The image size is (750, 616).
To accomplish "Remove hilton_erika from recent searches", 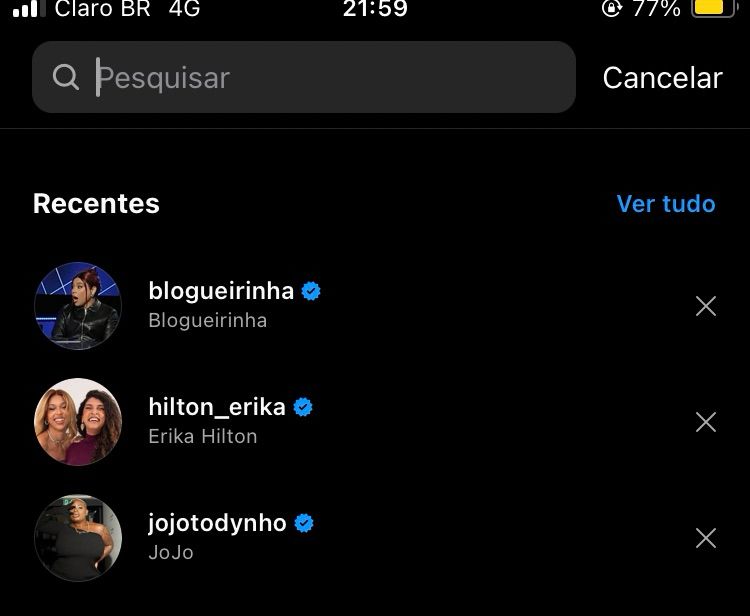I will (x=706, y=422).
